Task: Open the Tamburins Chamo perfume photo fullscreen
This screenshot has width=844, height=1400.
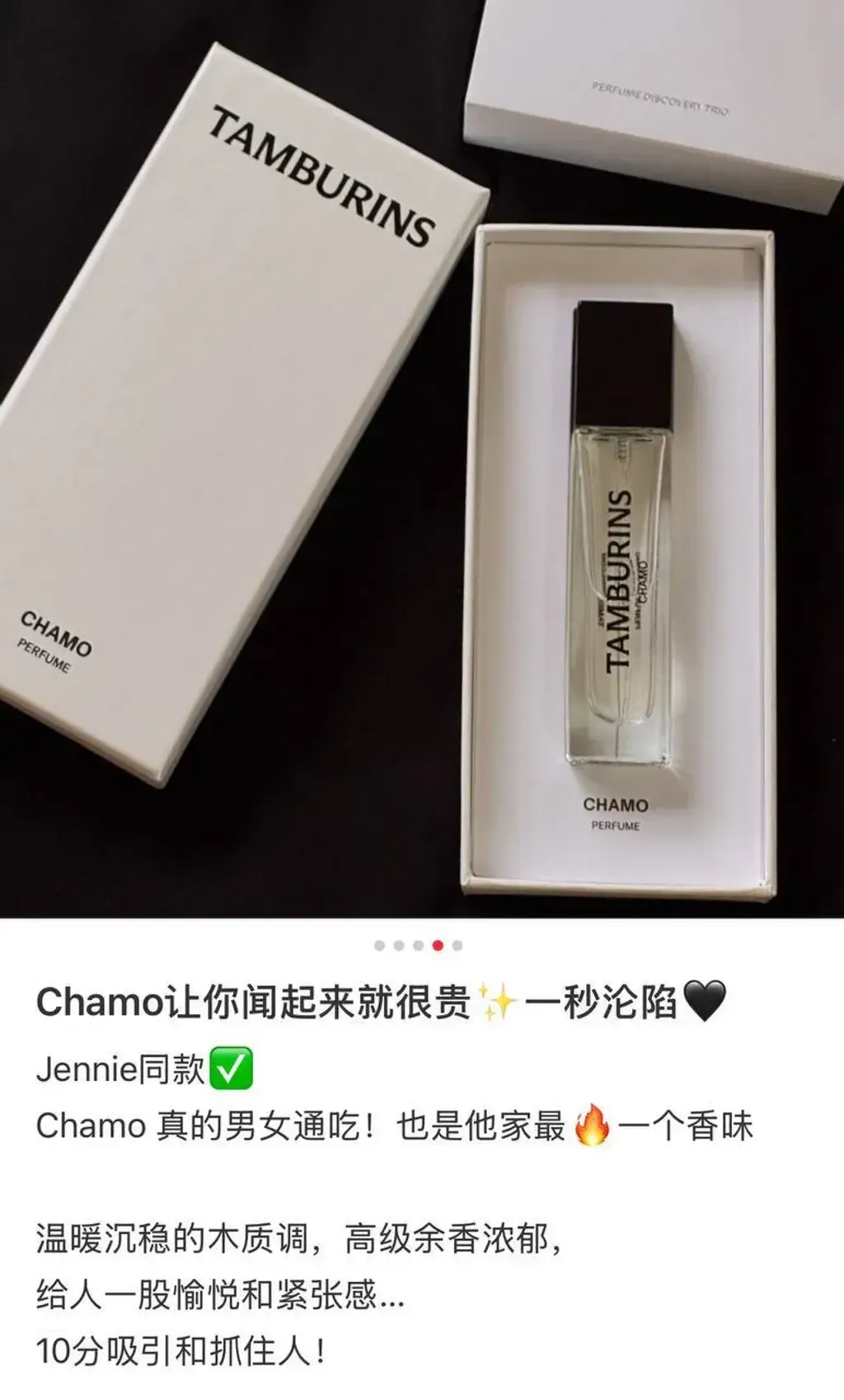Action: [x=422, y=458]
